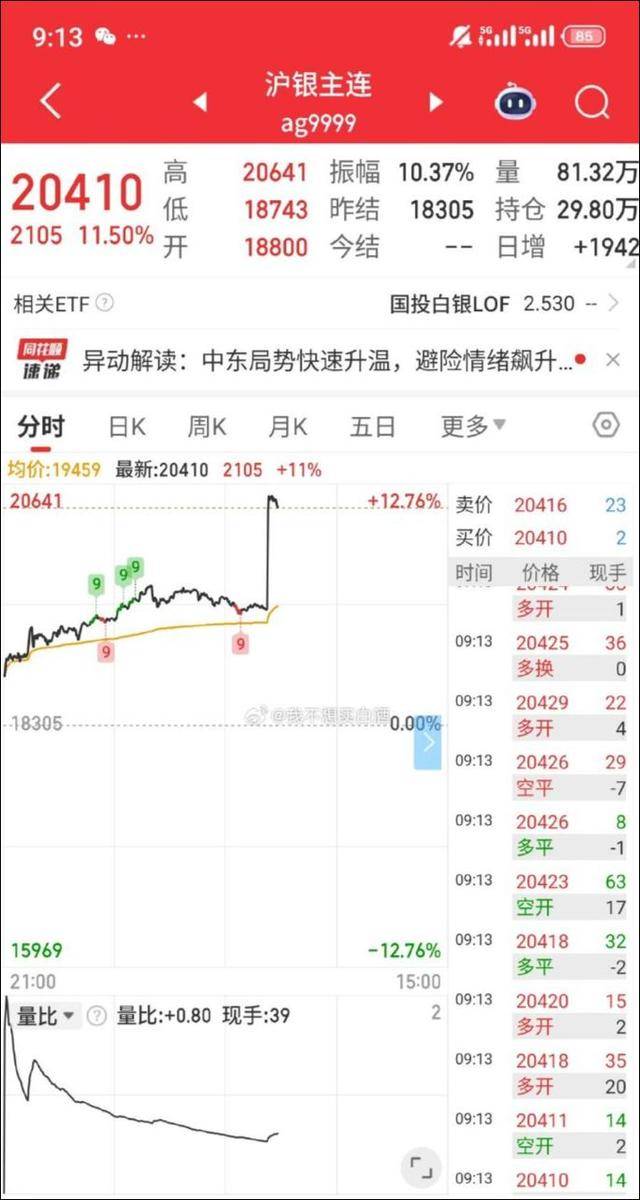
Task: Switch to the 五日 chart tab
Action: pos(373,427)
